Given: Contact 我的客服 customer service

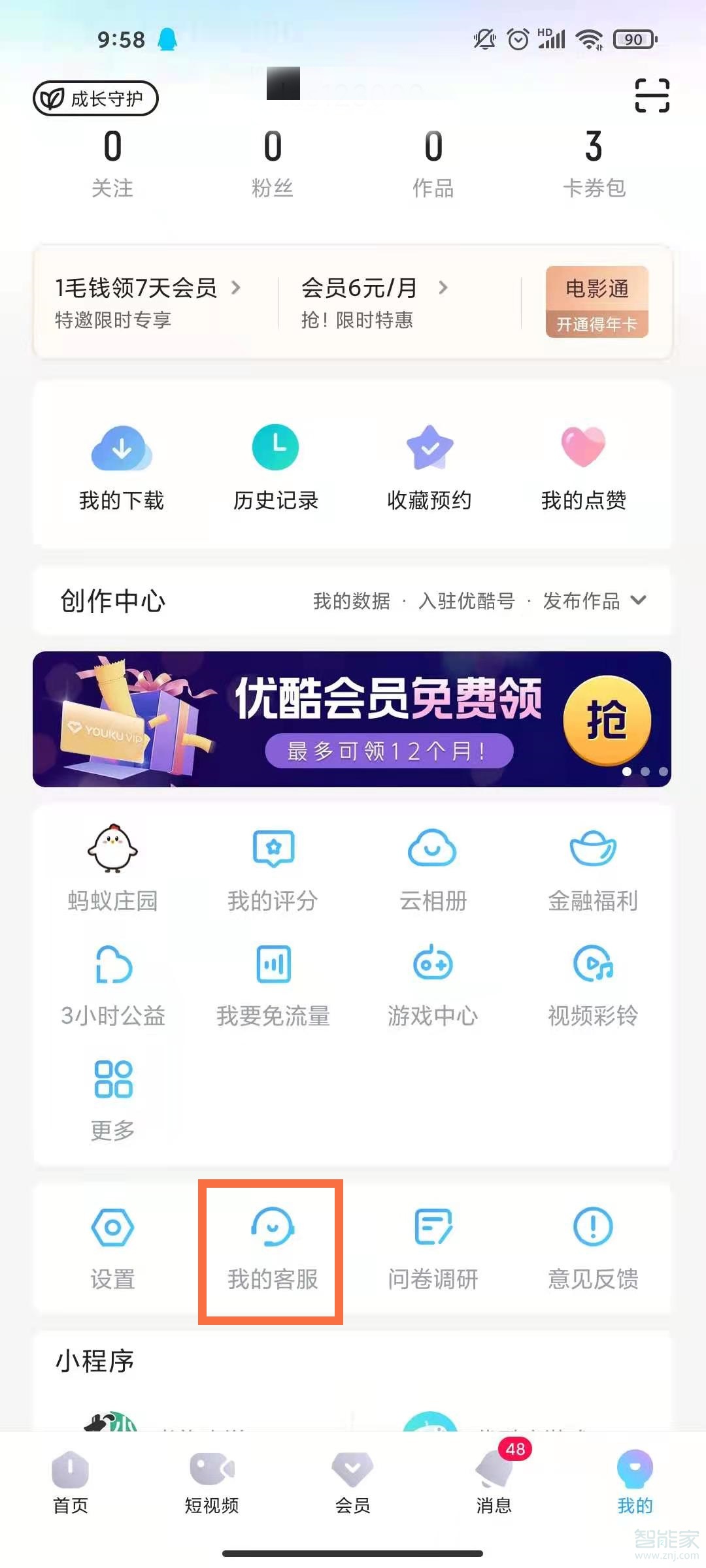Looking at the screenshot, I should tap(272, 1248).
